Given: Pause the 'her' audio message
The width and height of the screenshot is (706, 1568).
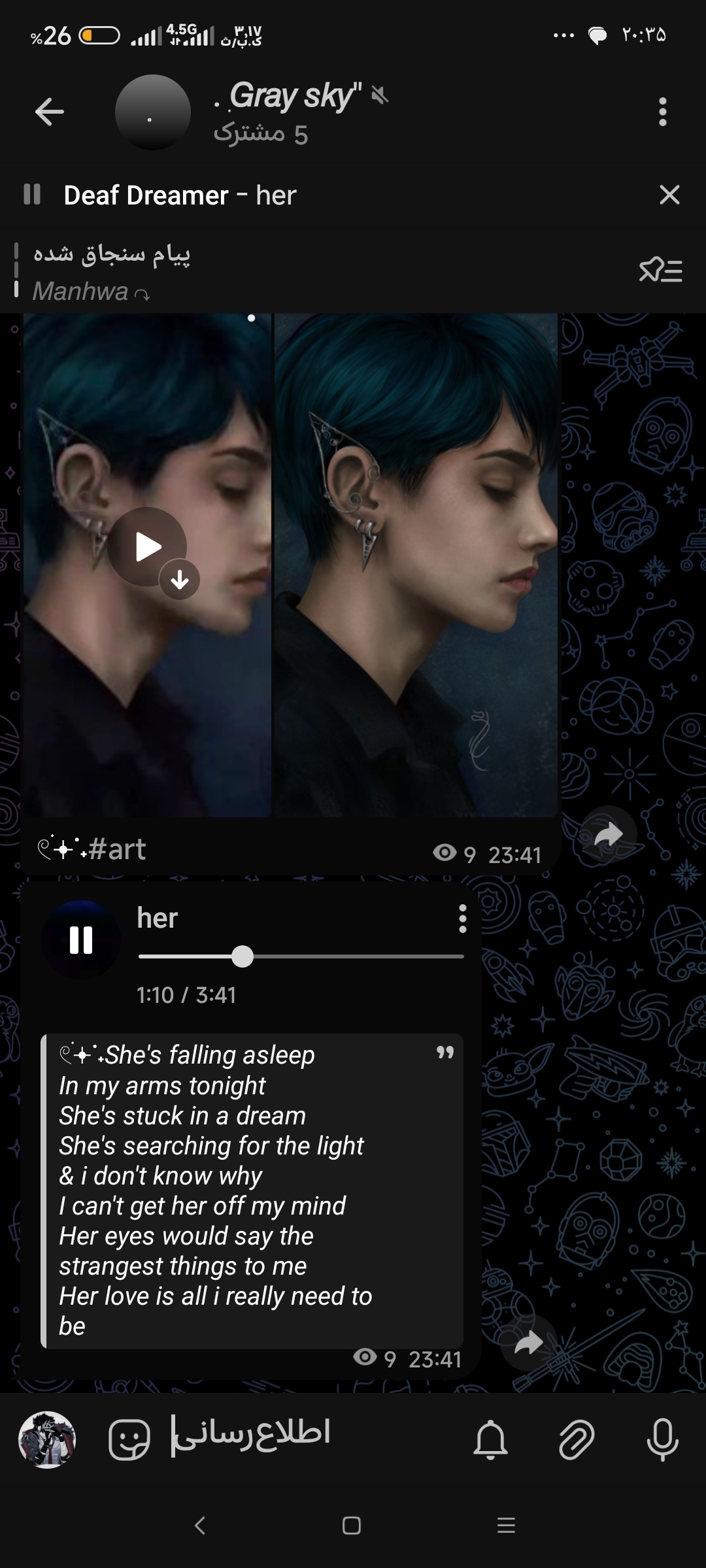Looking at the screenshot, I should click(x=81, y=940).
